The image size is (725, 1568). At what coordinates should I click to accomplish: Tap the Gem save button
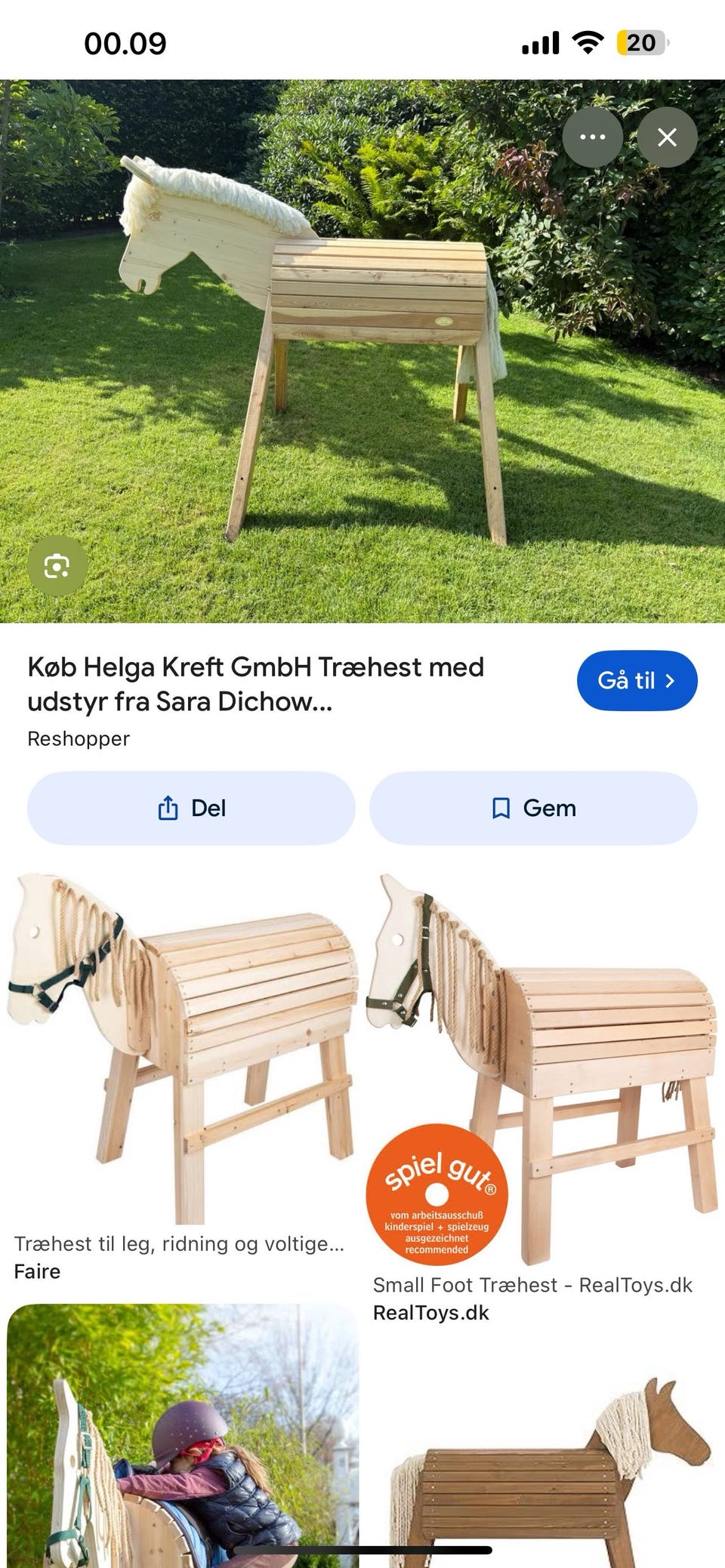click(534, 807)
